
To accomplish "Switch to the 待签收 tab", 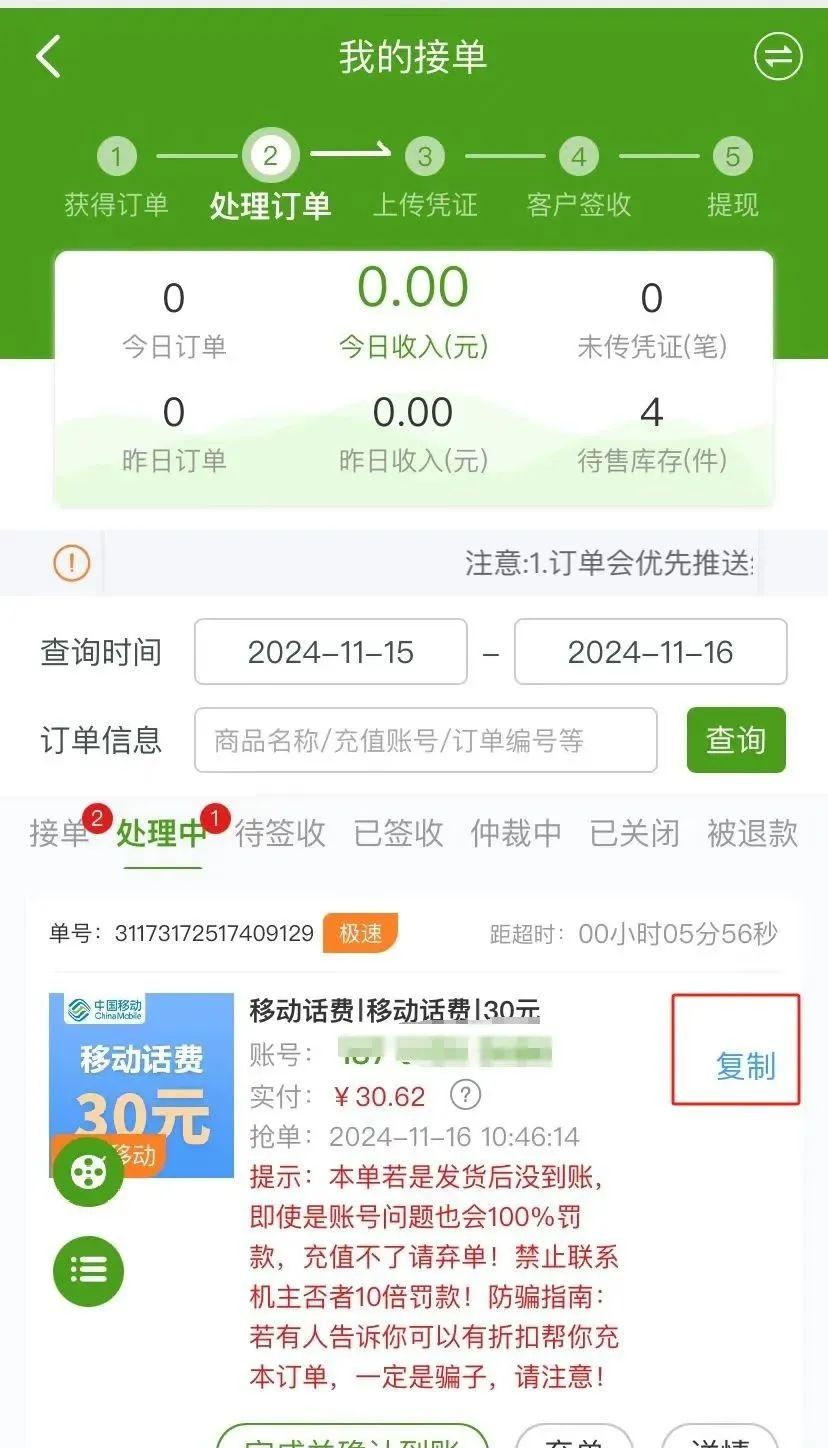I will coord(280,833).
